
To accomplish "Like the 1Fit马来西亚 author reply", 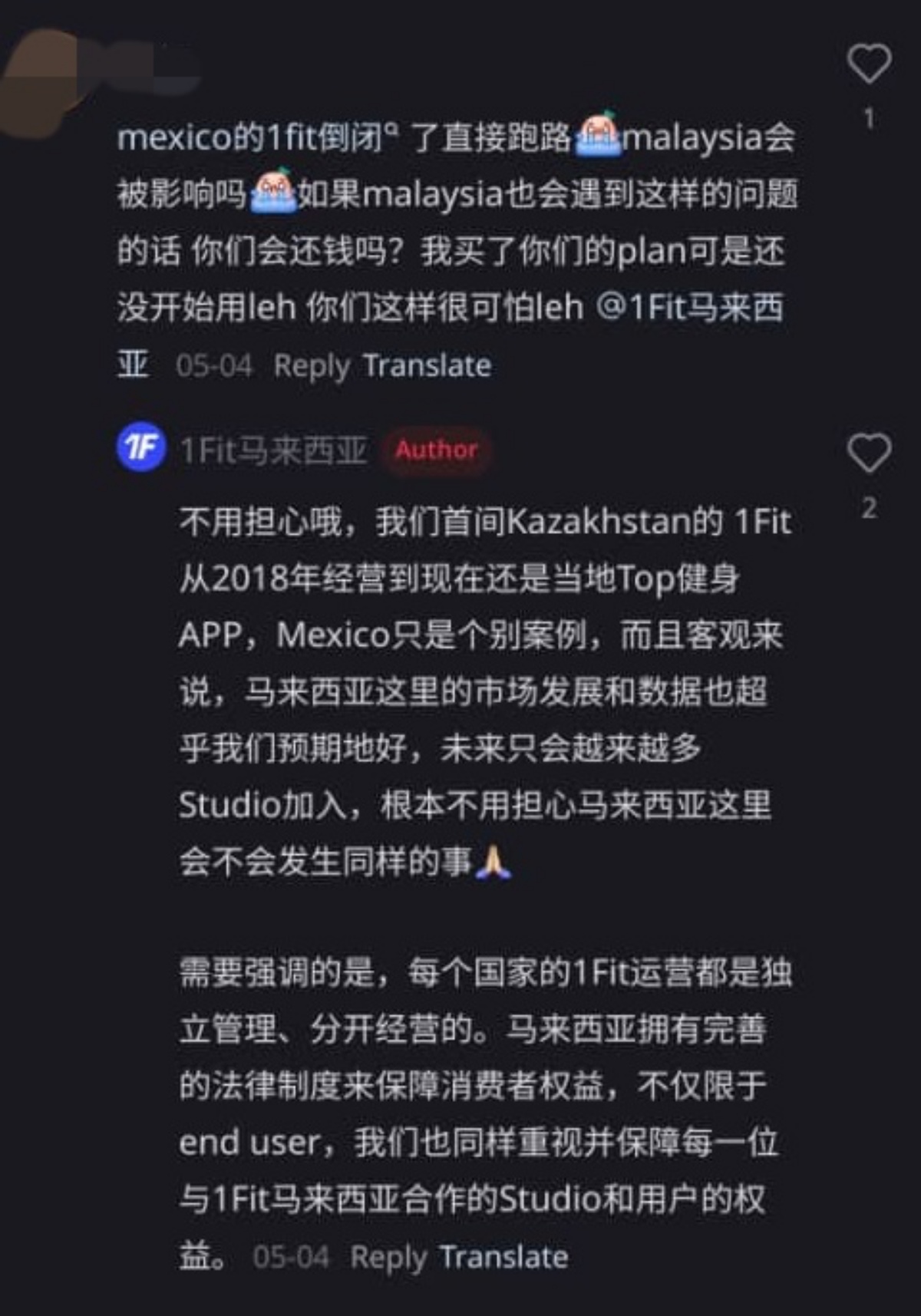I will 869,453.
